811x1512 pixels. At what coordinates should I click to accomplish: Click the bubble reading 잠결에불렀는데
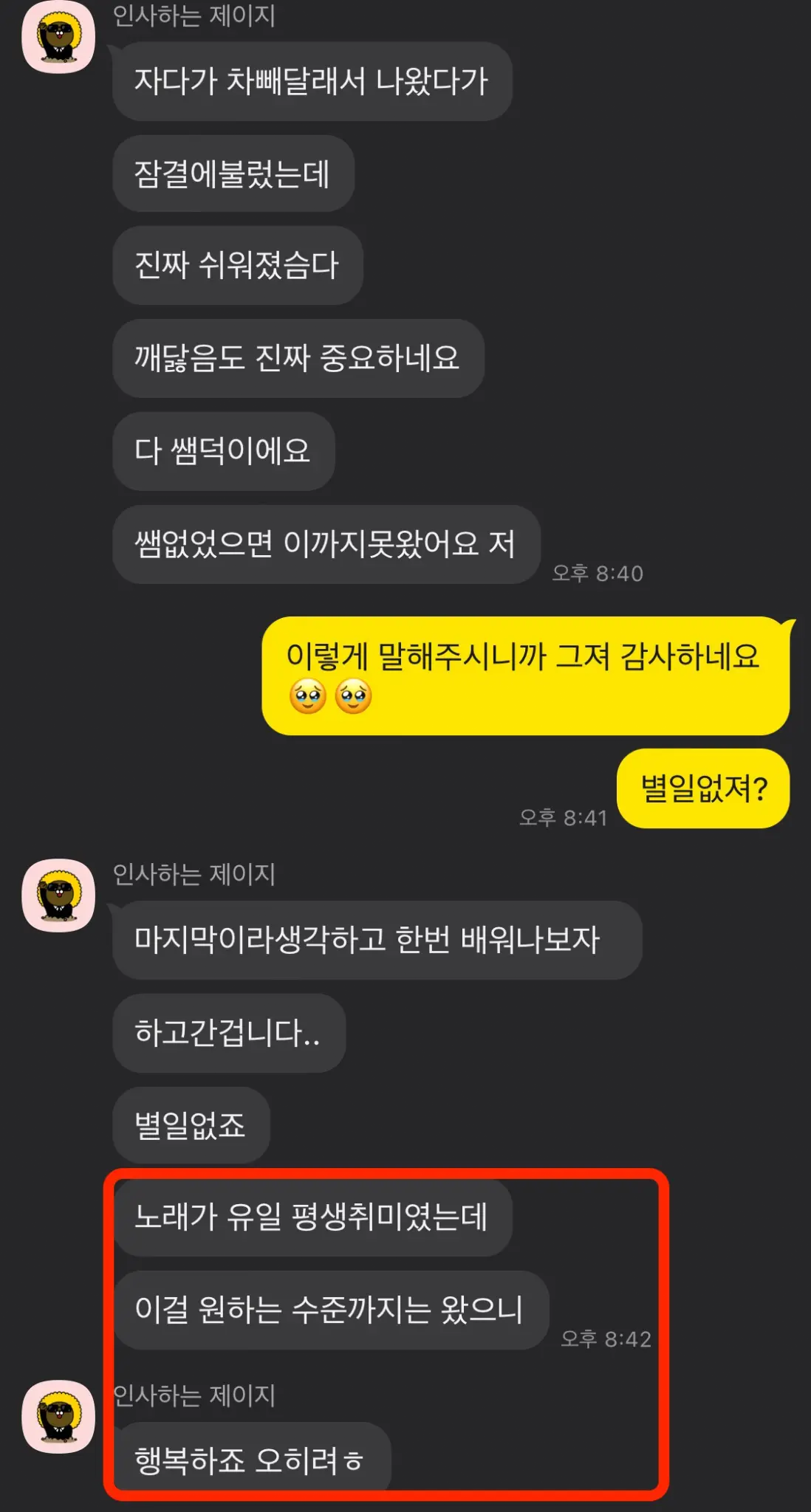click(233, 173)
